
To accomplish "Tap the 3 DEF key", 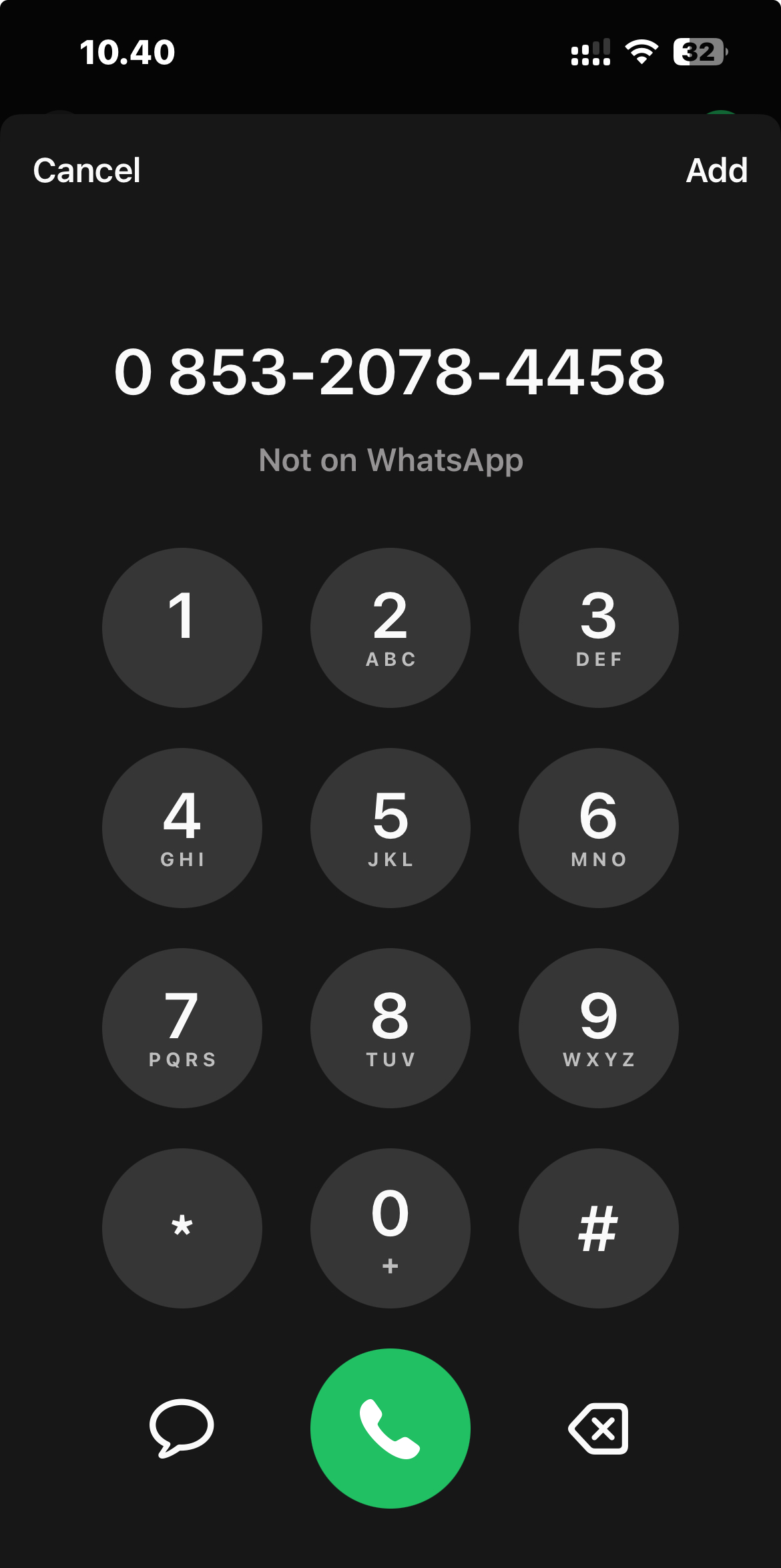I will (x=599, y=628).
